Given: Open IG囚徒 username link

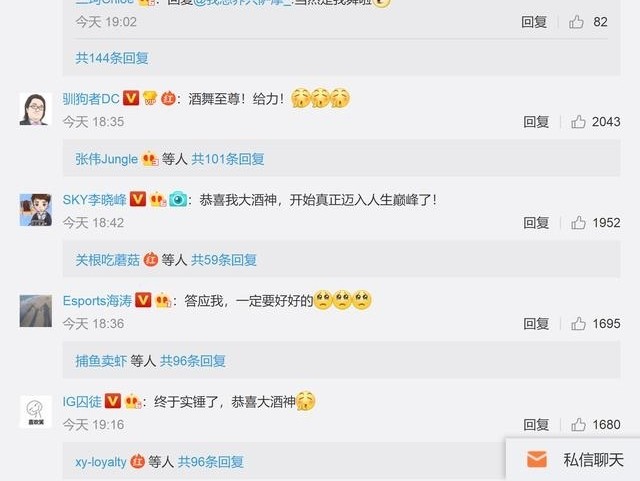Looking at the screenshot, I should [x=82, y=401].
